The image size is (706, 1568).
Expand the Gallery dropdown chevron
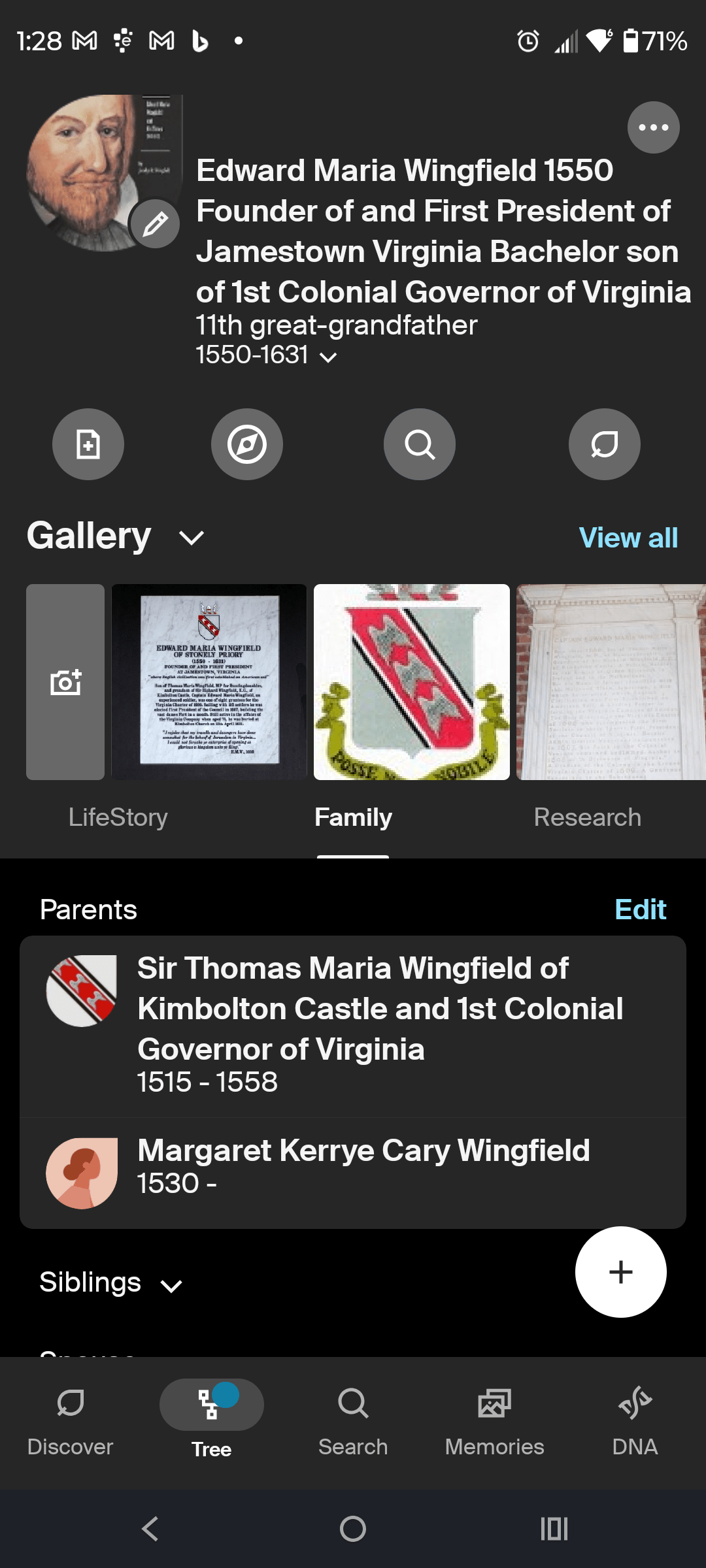(x=190, y=538)
